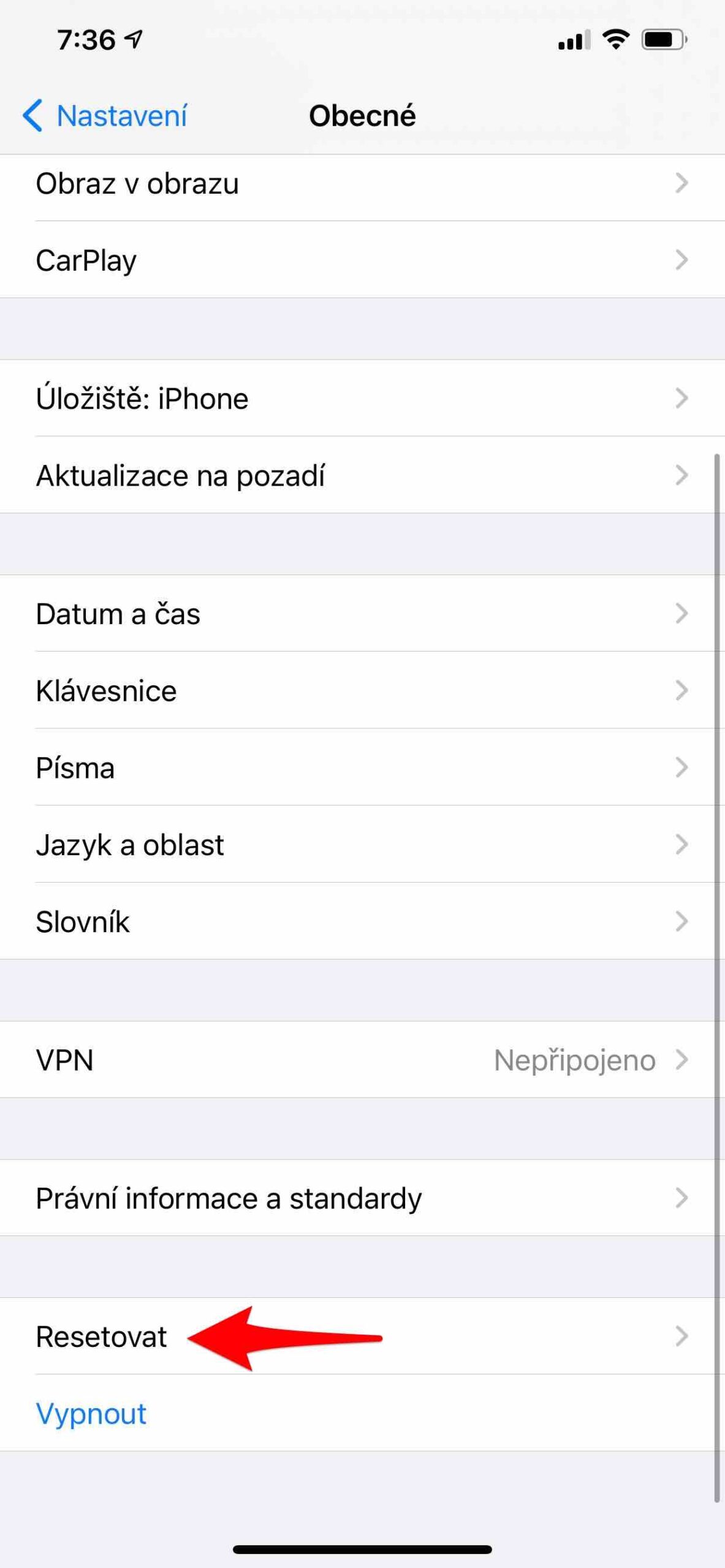Select the Obecné screen title
The width and height of the screenshot is (725, 1568).
[x=362, y=115]
